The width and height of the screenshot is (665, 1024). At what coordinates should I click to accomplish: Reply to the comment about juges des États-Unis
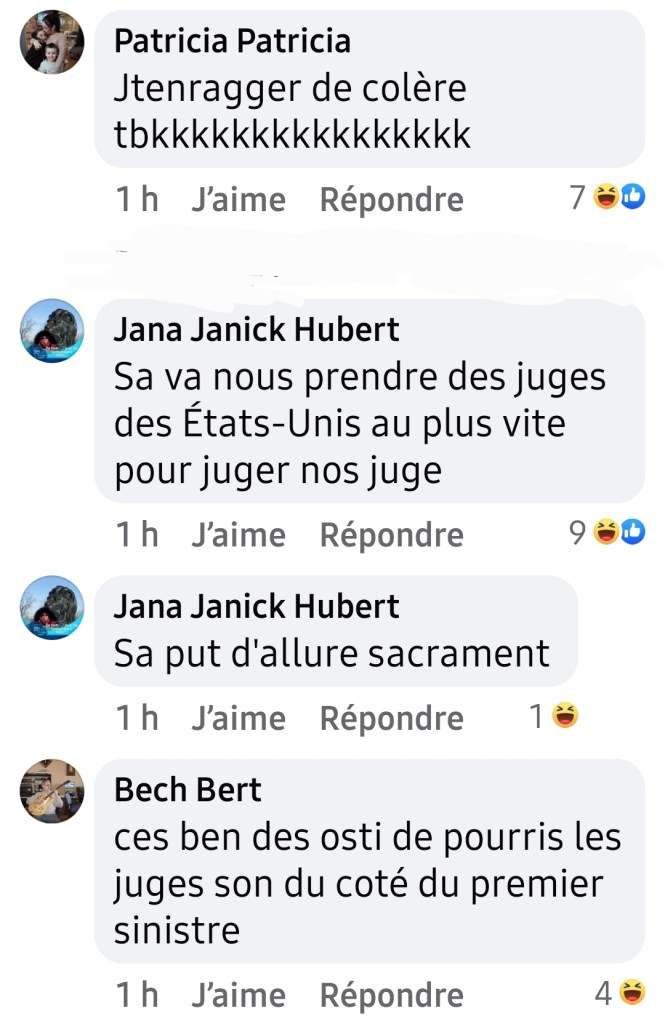point(391,534)
